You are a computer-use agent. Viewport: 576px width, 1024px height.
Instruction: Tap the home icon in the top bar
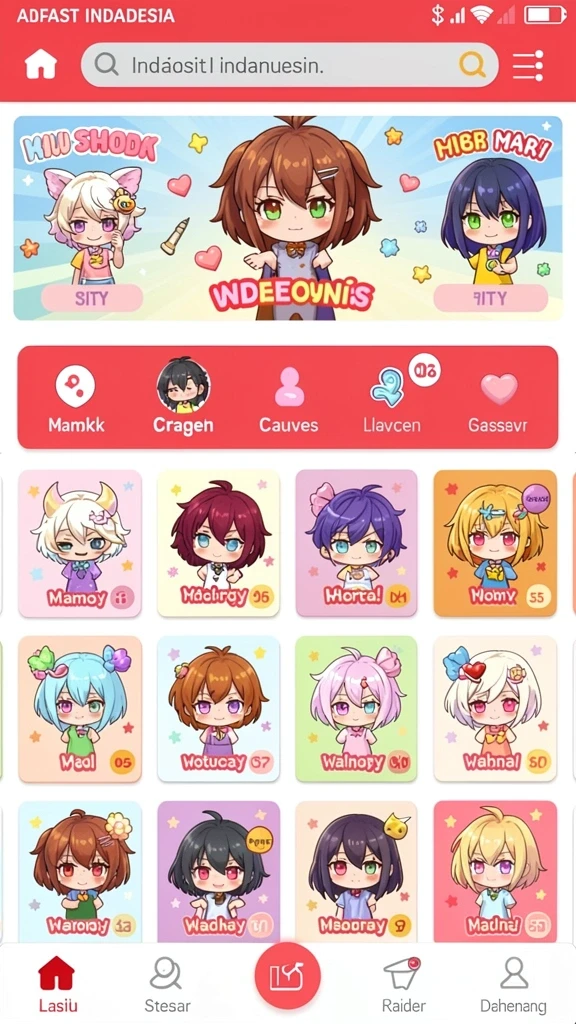tap(40, 65)
